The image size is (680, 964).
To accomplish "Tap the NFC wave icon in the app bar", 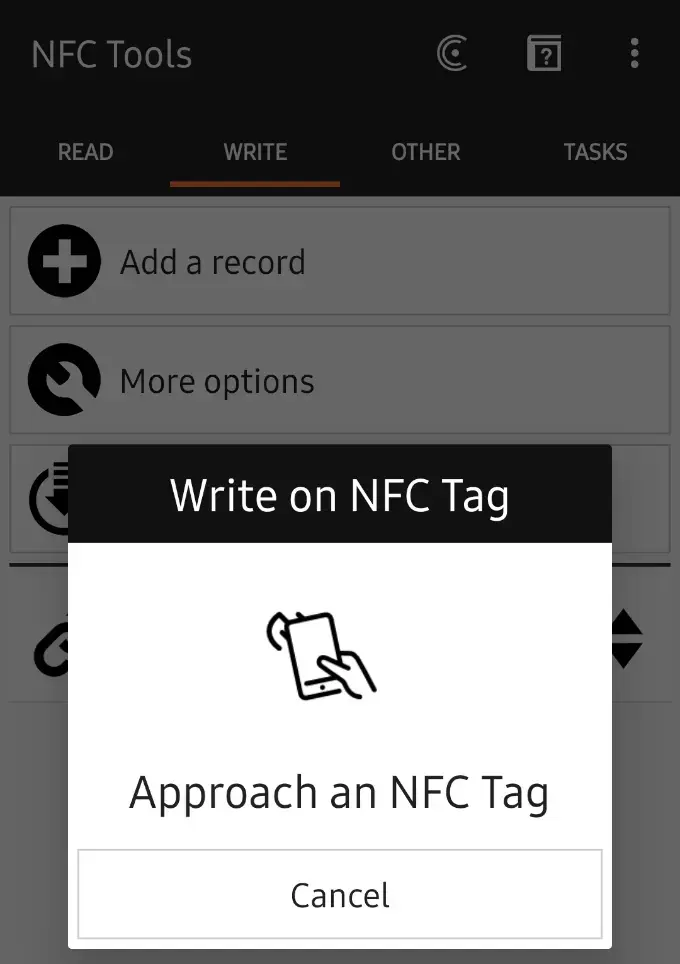I will 452,54.
